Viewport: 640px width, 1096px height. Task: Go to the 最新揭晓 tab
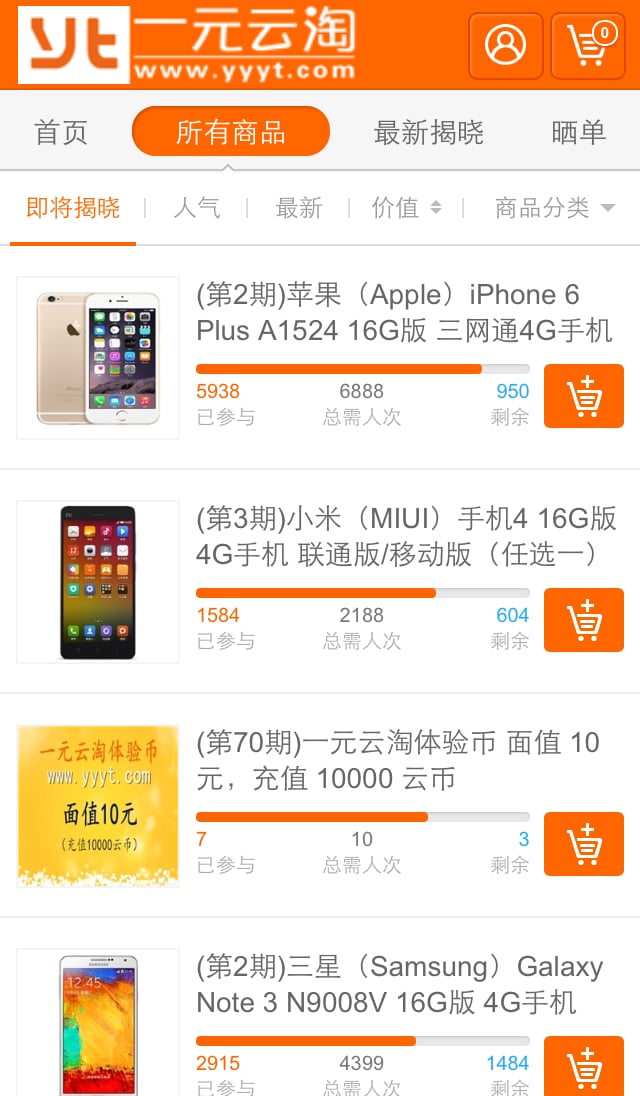(428, 132)
